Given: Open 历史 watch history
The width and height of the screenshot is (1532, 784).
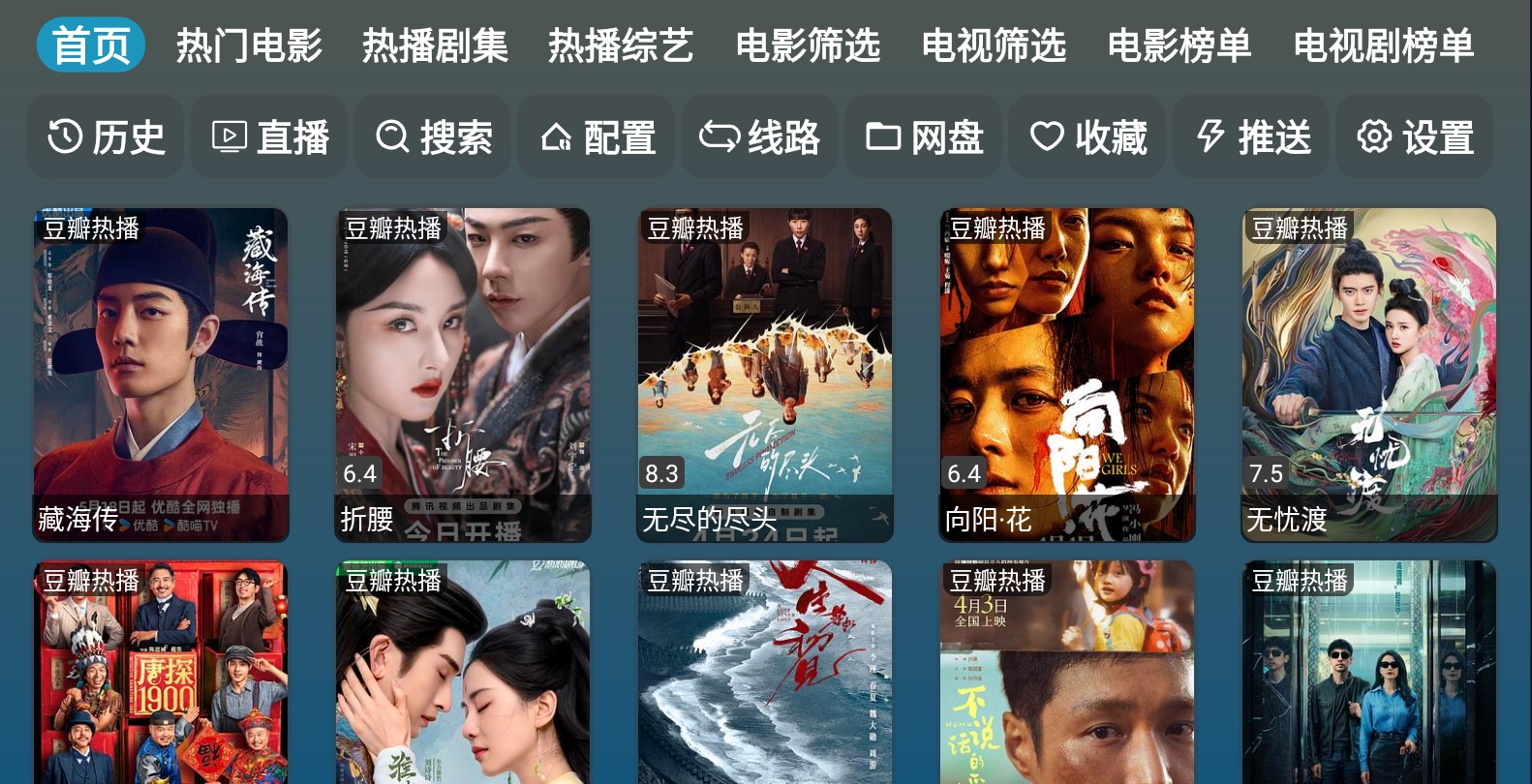Looking at the screenshot, I should 105,136.
